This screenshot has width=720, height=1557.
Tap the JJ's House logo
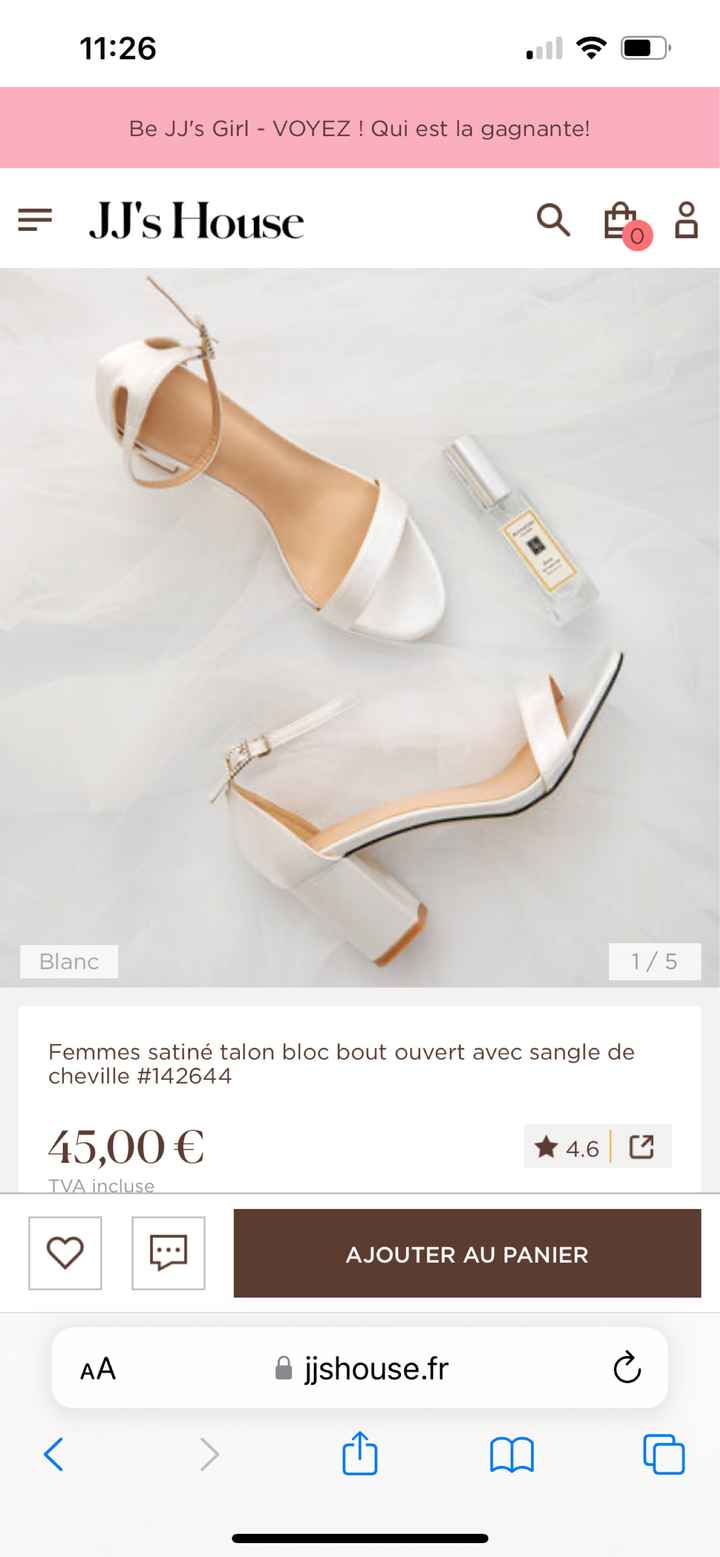(196, 220)
